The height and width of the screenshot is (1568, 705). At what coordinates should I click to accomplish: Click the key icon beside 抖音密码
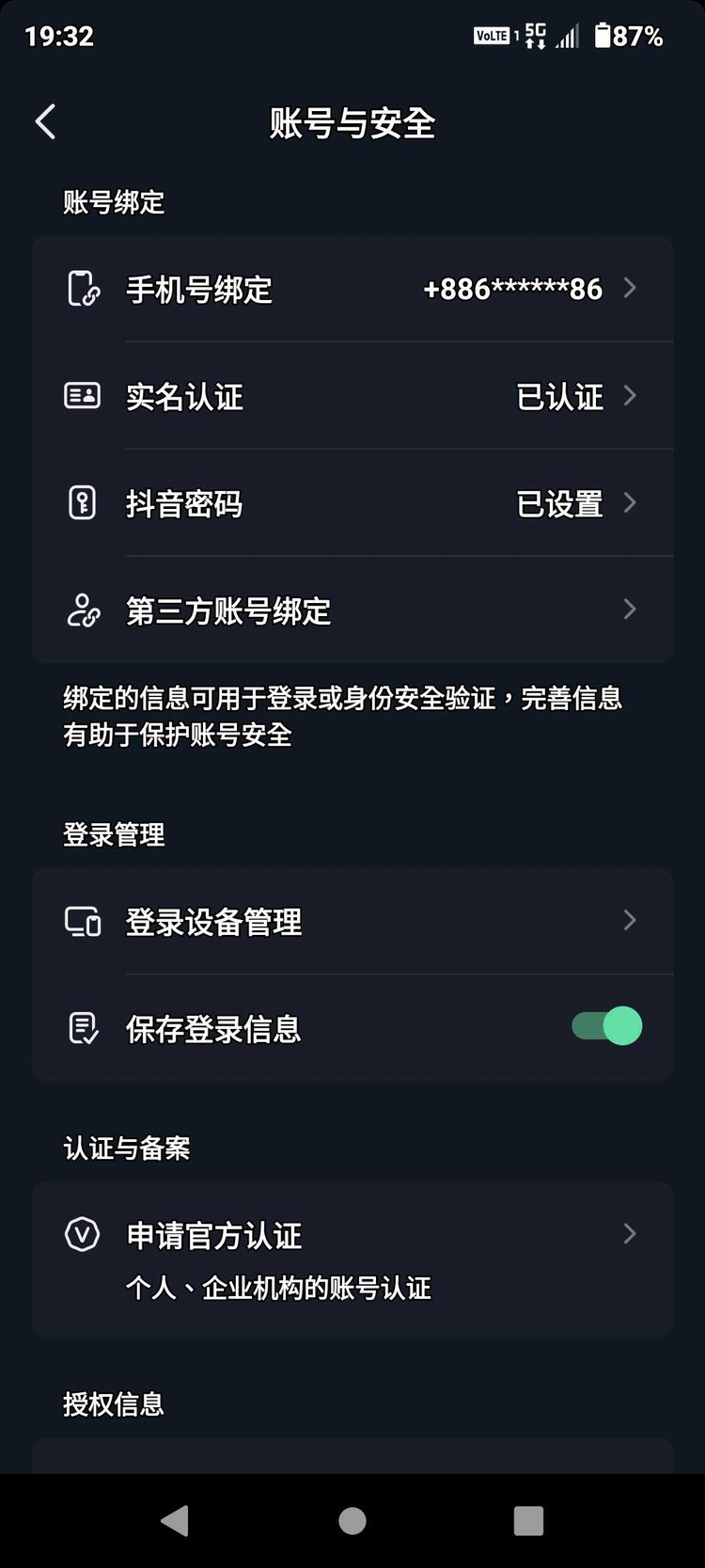(82, 503)
